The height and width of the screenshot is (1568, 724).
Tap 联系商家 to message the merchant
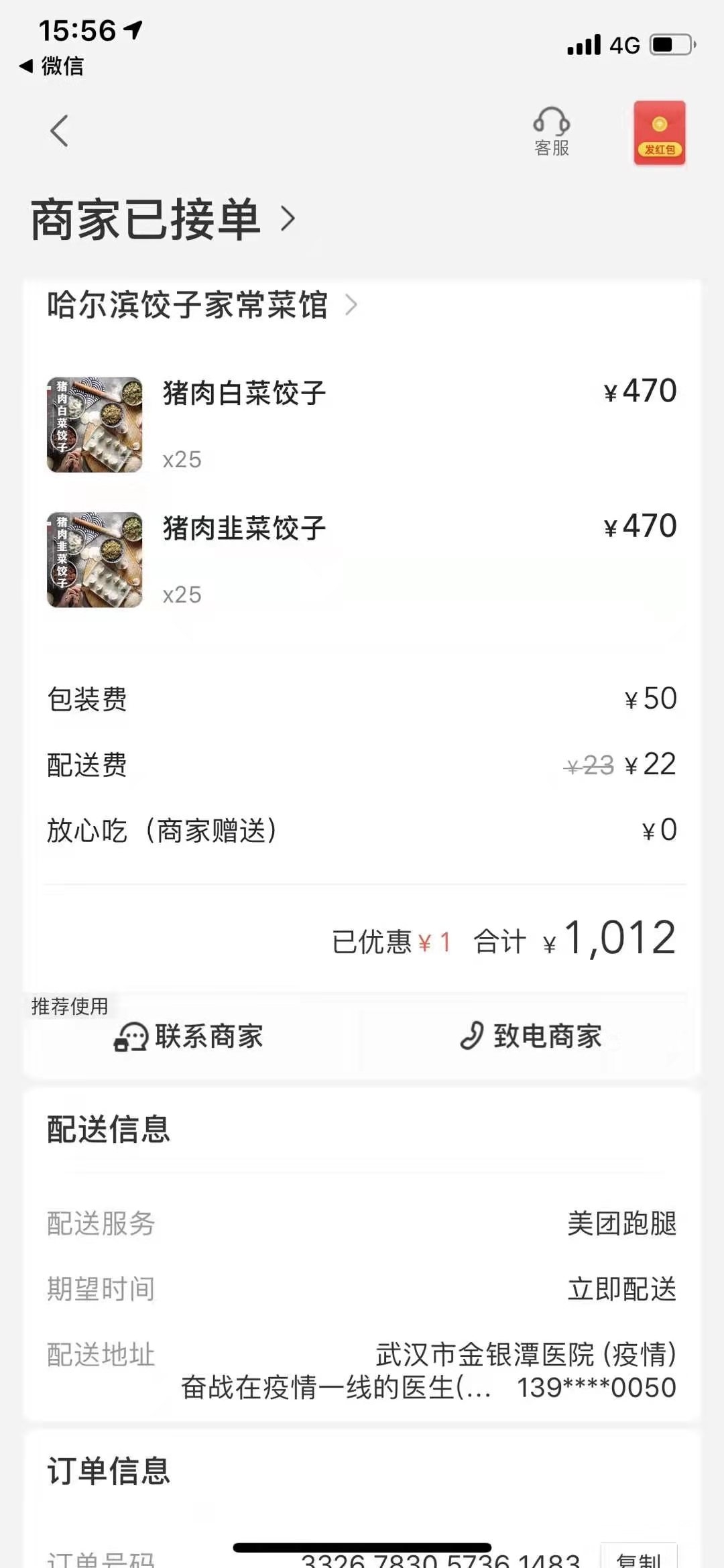click(x=189, y=1036)
